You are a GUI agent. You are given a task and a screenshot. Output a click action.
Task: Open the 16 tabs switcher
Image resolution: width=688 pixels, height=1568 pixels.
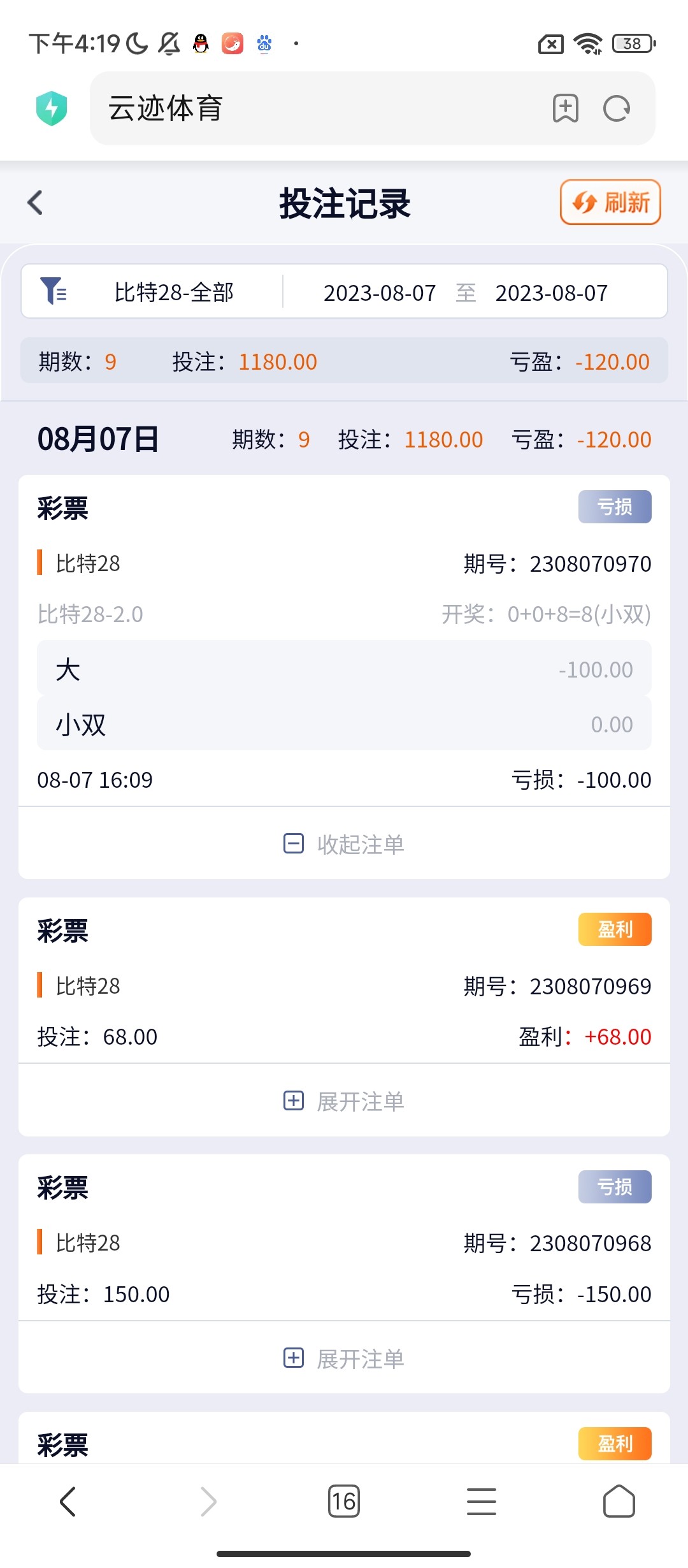coord(343,1501)
